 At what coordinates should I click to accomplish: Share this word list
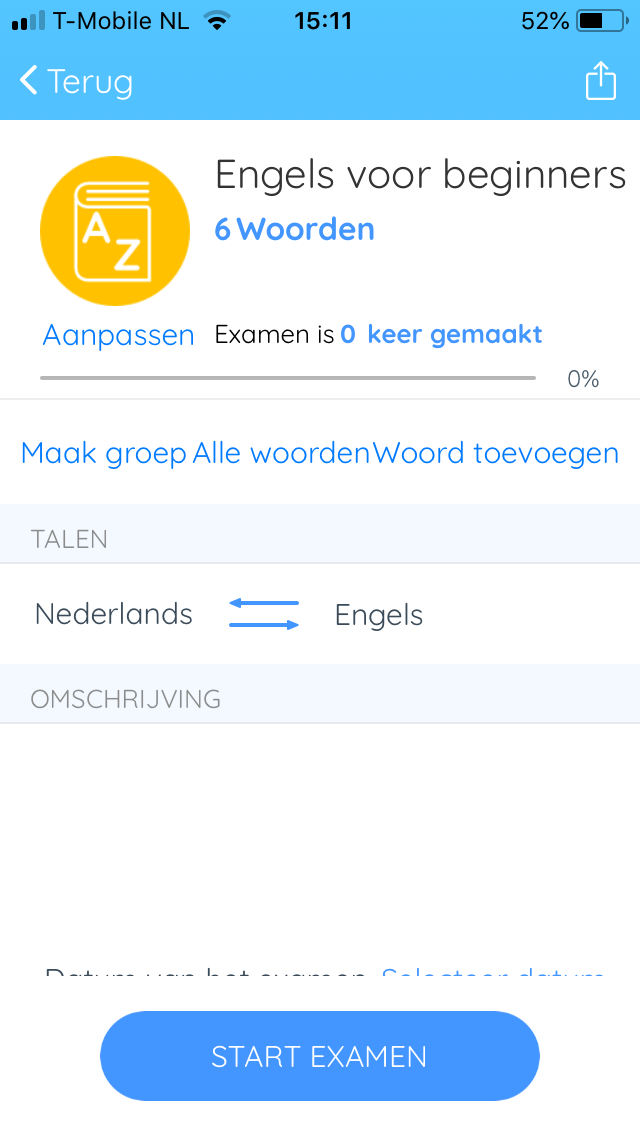click(x=601, y=80)
